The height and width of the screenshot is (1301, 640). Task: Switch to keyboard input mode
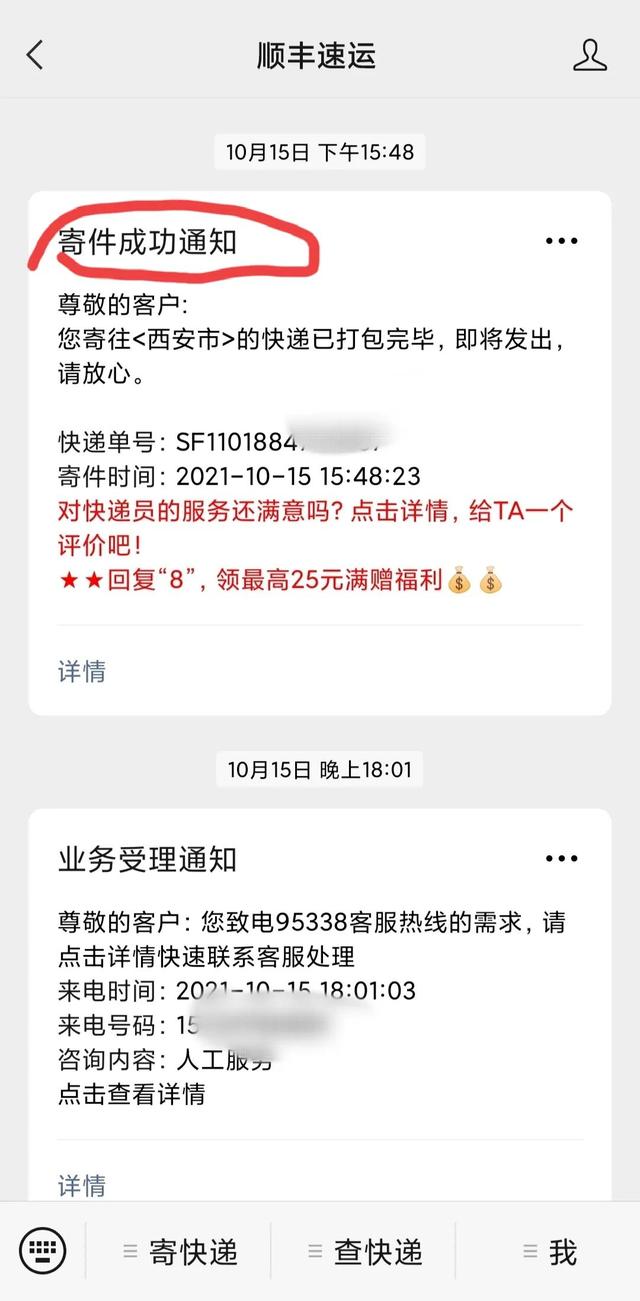pos(43,1251)
